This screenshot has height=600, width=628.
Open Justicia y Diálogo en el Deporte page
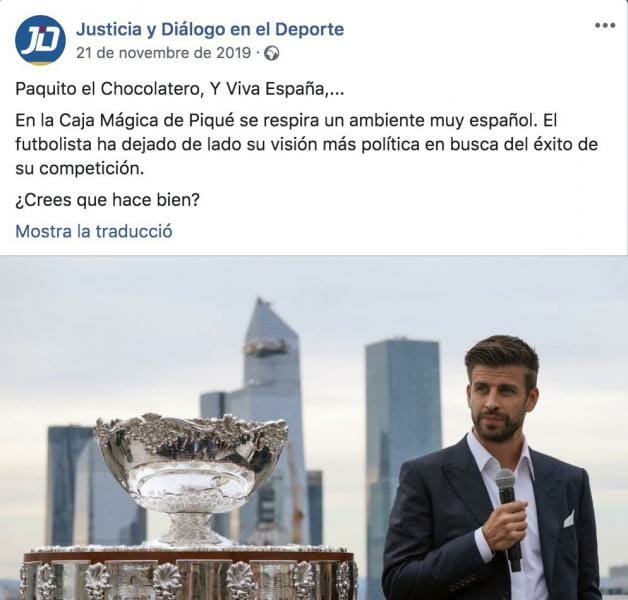pos(209,29)
